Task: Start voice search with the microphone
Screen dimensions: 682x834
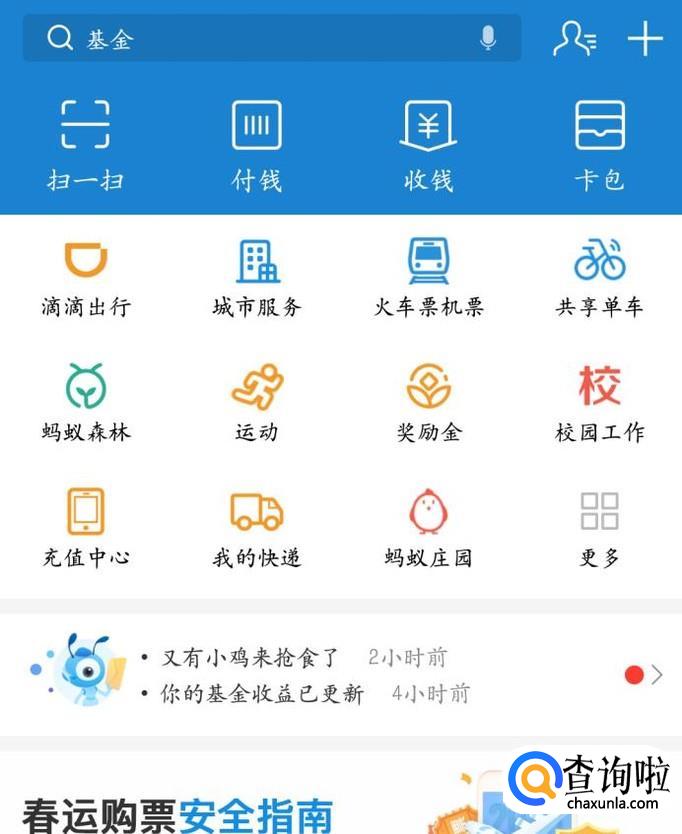Action: pyautogui.click(x=488, y=38)
